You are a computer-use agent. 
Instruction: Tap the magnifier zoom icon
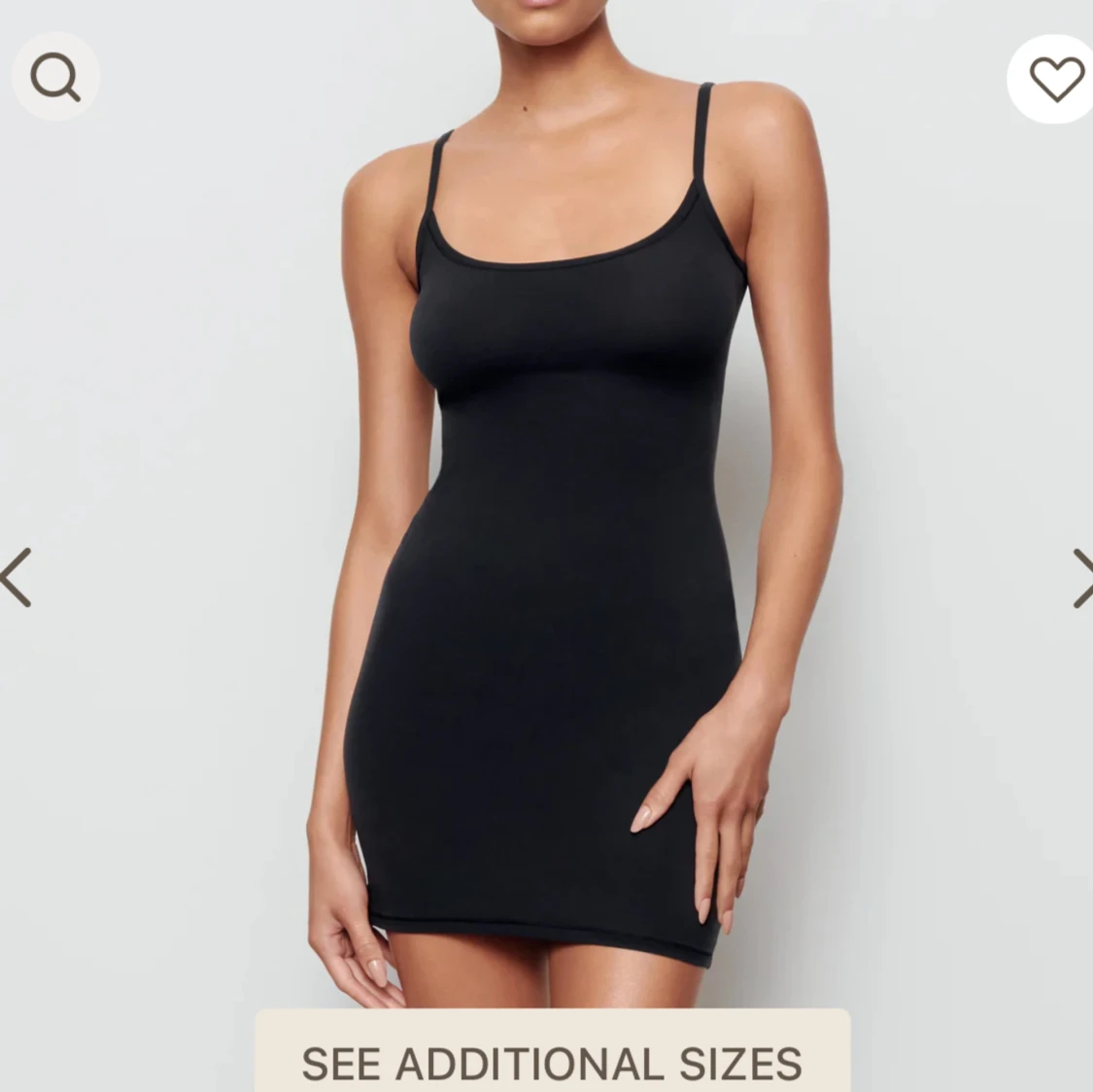(x=55, y=76)
